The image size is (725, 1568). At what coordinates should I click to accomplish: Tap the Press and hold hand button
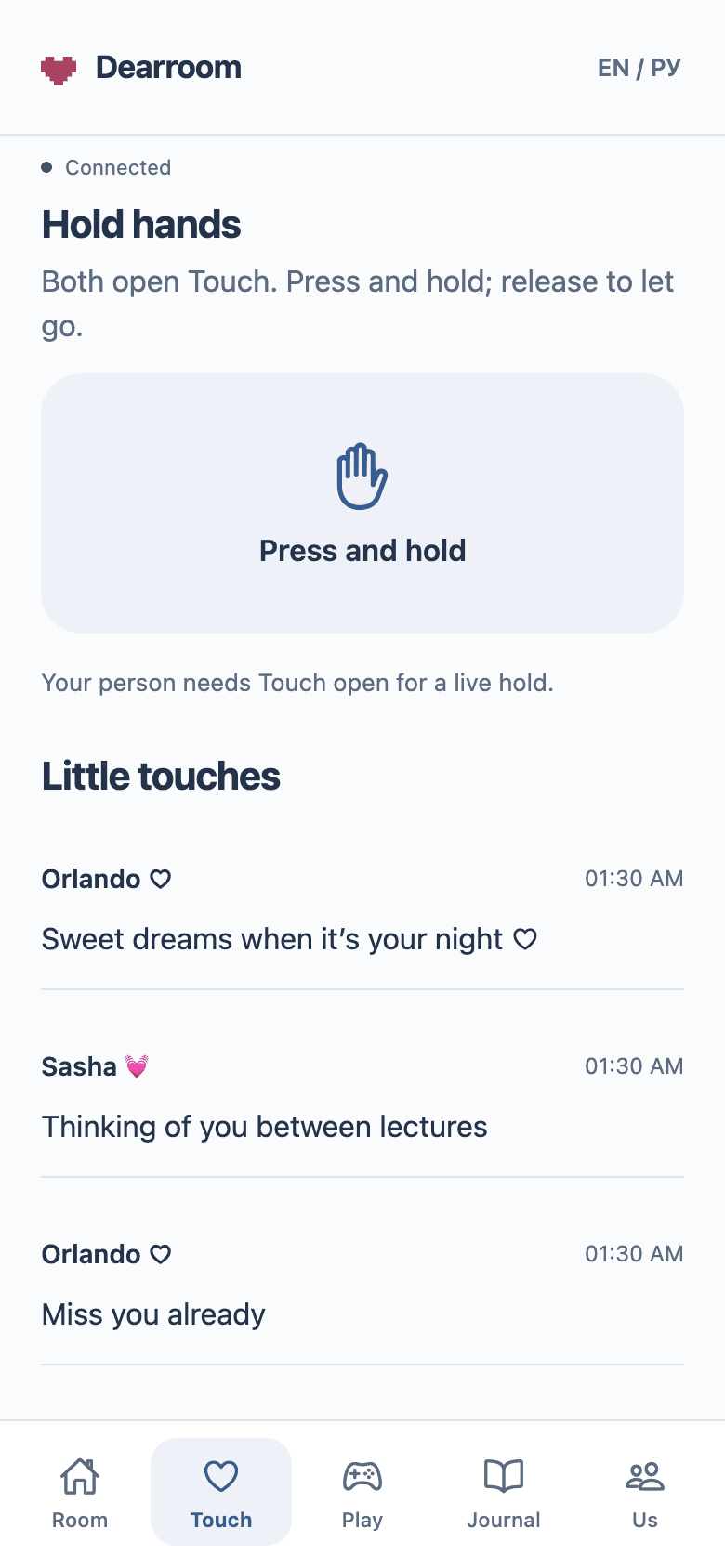[x=362, y=503]
